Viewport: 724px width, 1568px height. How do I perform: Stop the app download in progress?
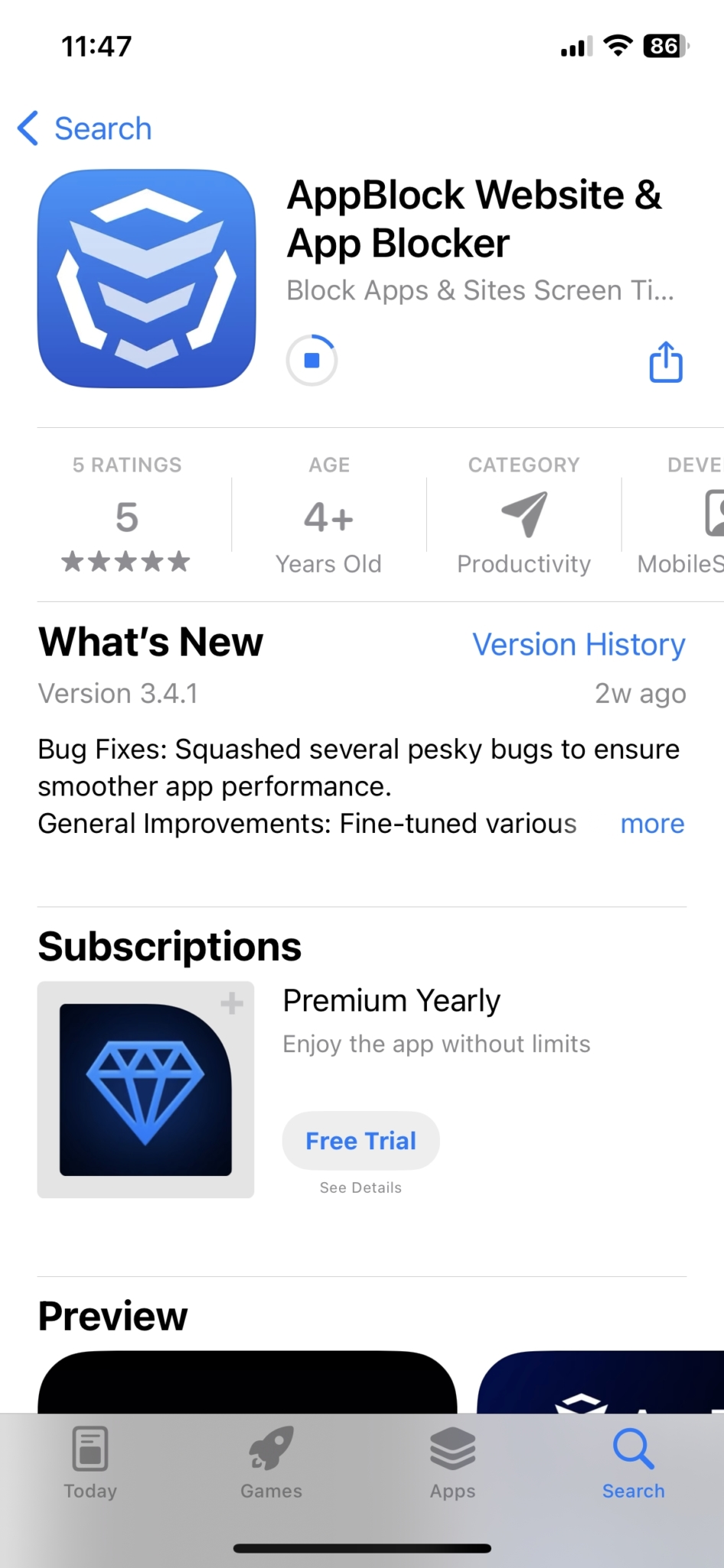pyautogui.click(x=311, y=360)
